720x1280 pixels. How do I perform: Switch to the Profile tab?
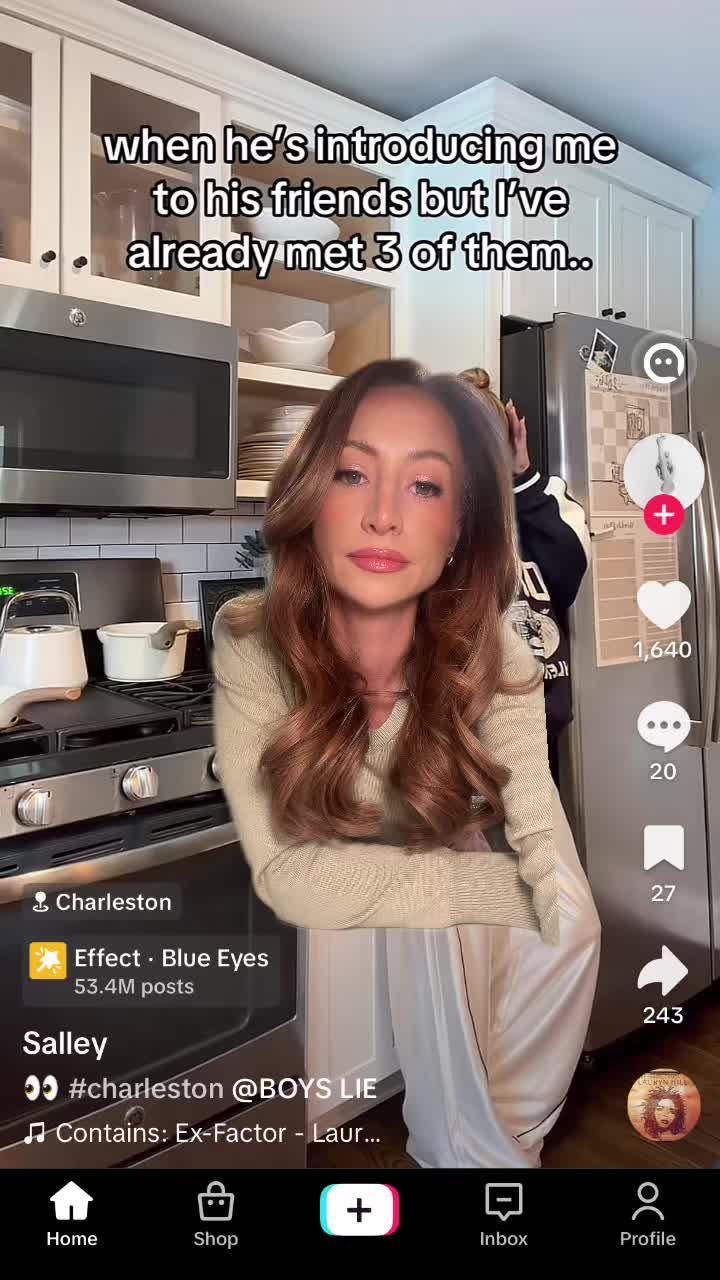click(x=648, y=1213)
